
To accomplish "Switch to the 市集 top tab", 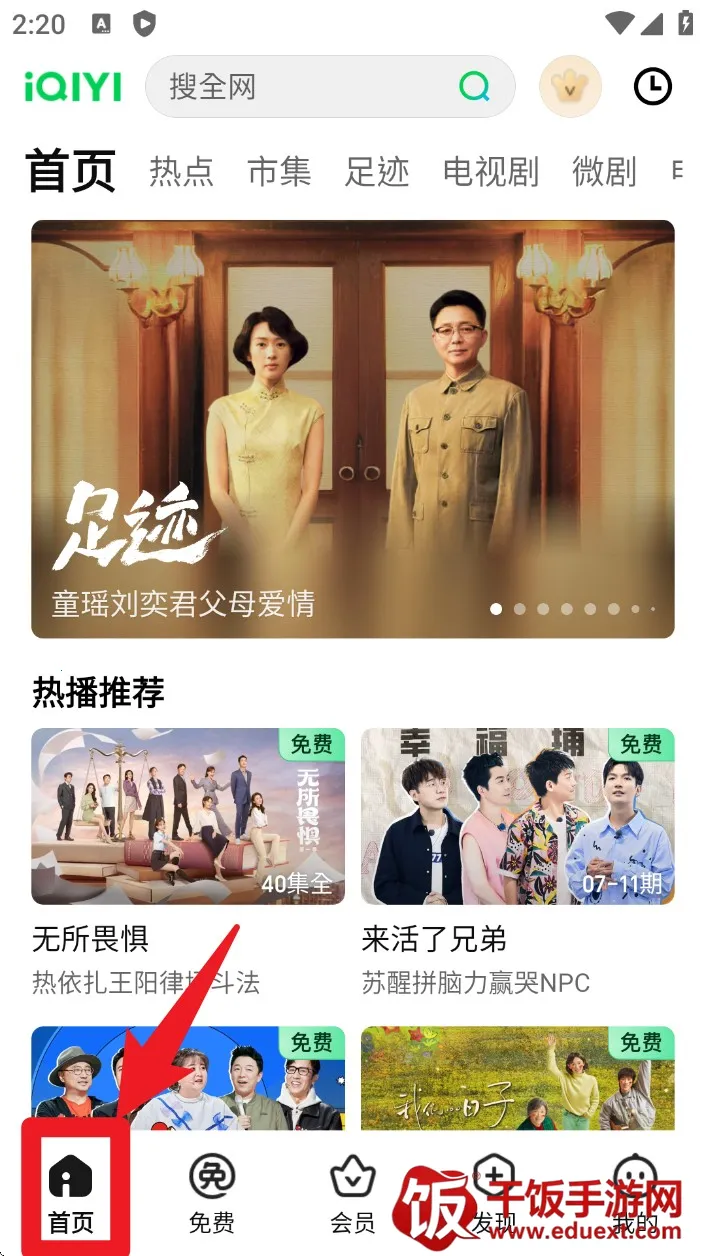I will [279, 172].
